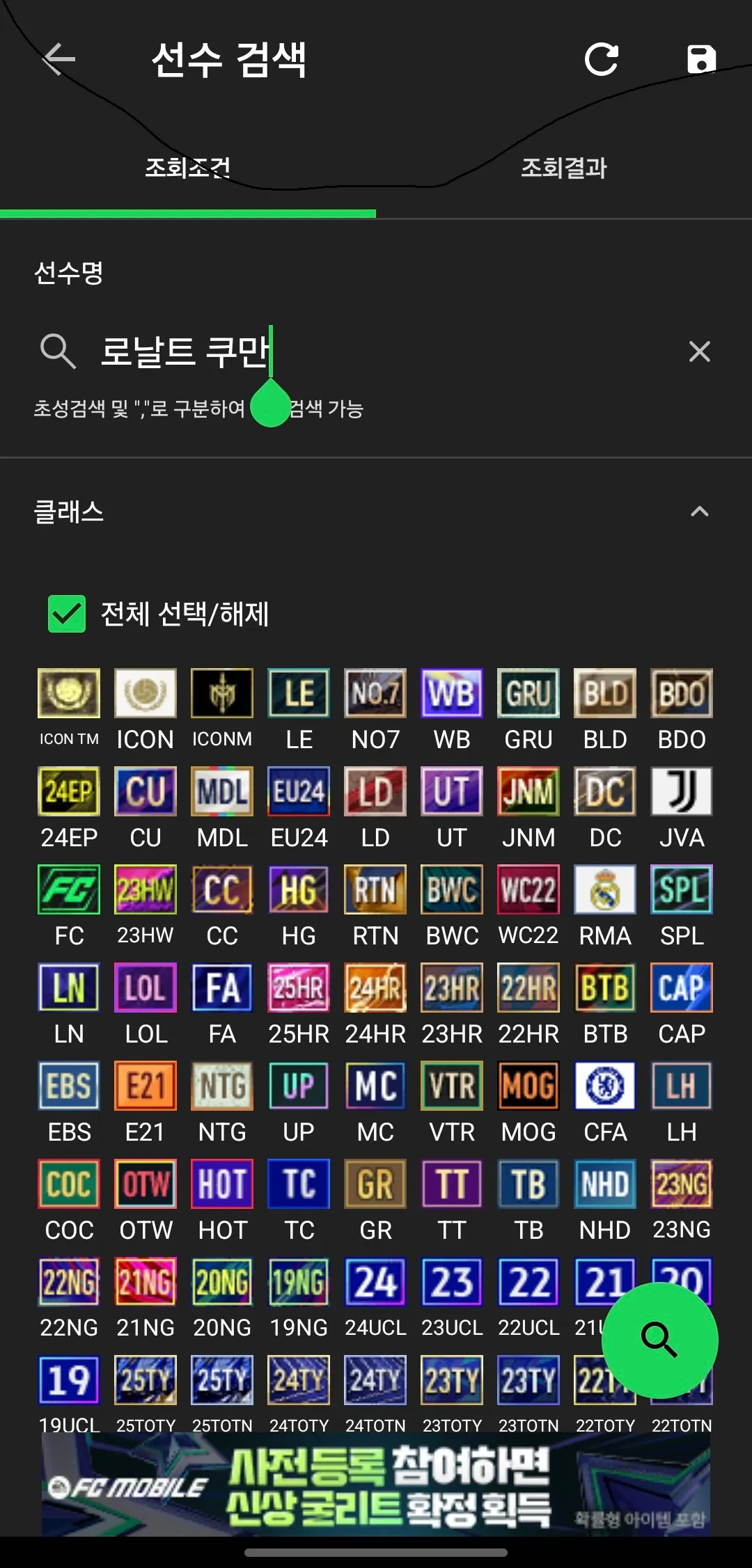Select the 조회조건 tab
This screenshot has height=1568, width=752.
tap(188, 168)
